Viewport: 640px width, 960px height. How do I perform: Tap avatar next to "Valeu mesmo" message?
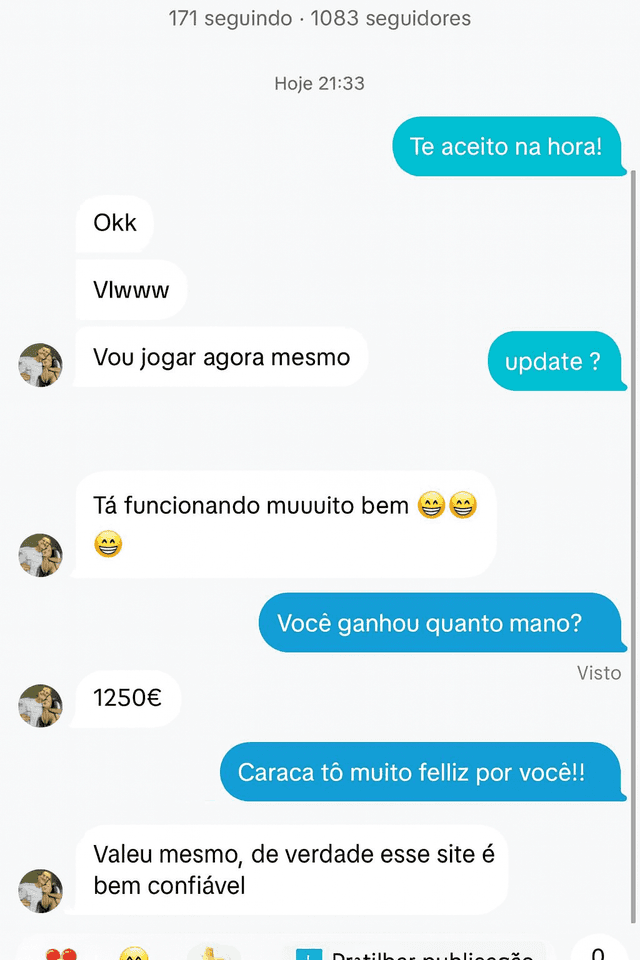pos(40,891)
